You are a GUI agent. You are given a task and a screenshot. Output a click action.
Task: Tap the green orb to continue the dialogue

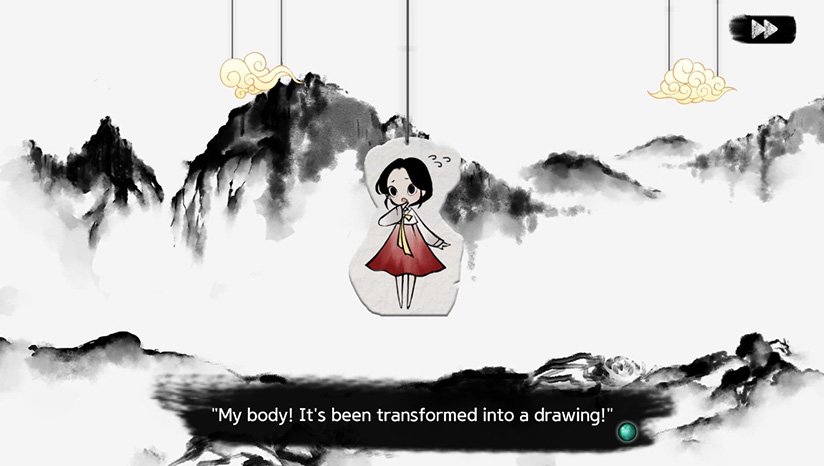tap(627, 432)
